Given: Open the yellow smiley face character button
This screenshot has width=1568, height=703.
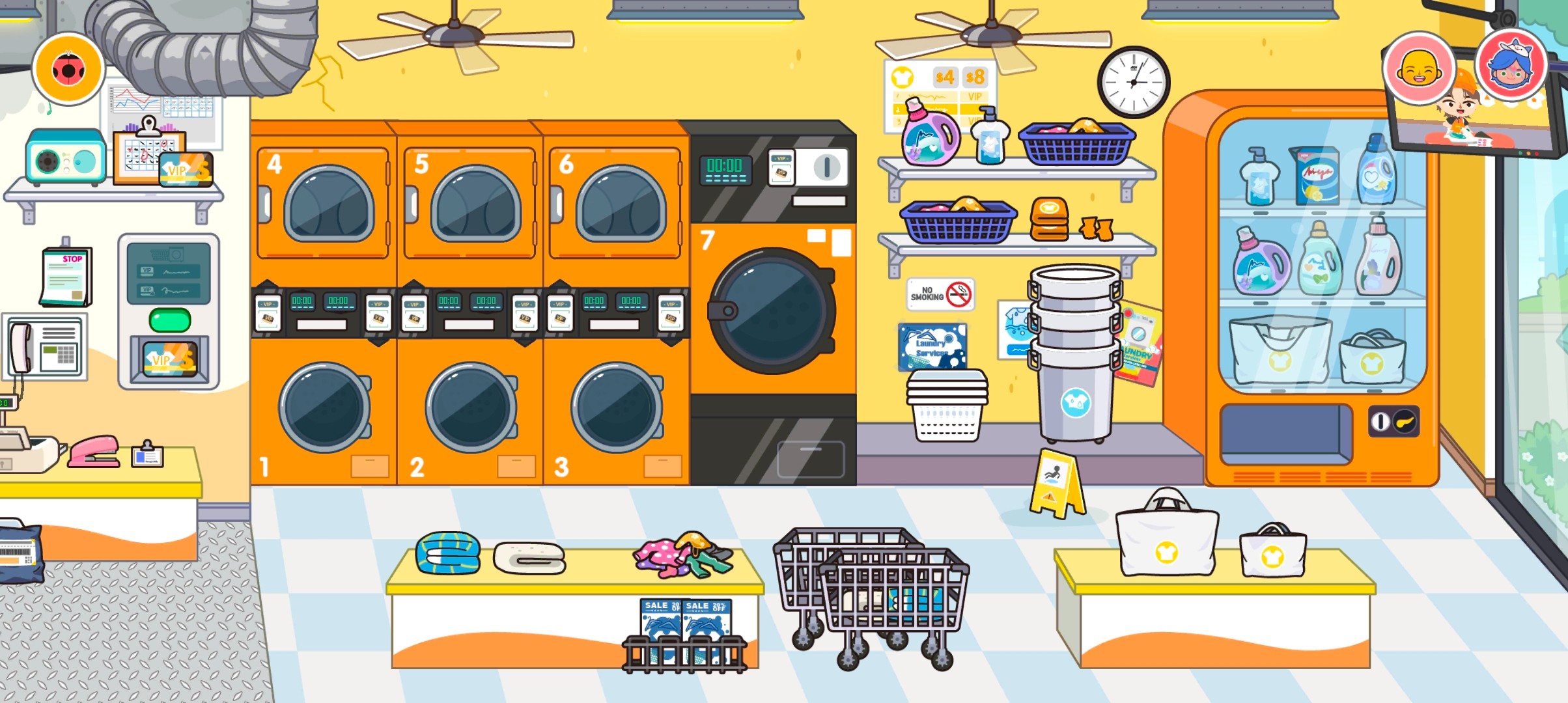Looking at the screenshot, I should [1419, 68].
